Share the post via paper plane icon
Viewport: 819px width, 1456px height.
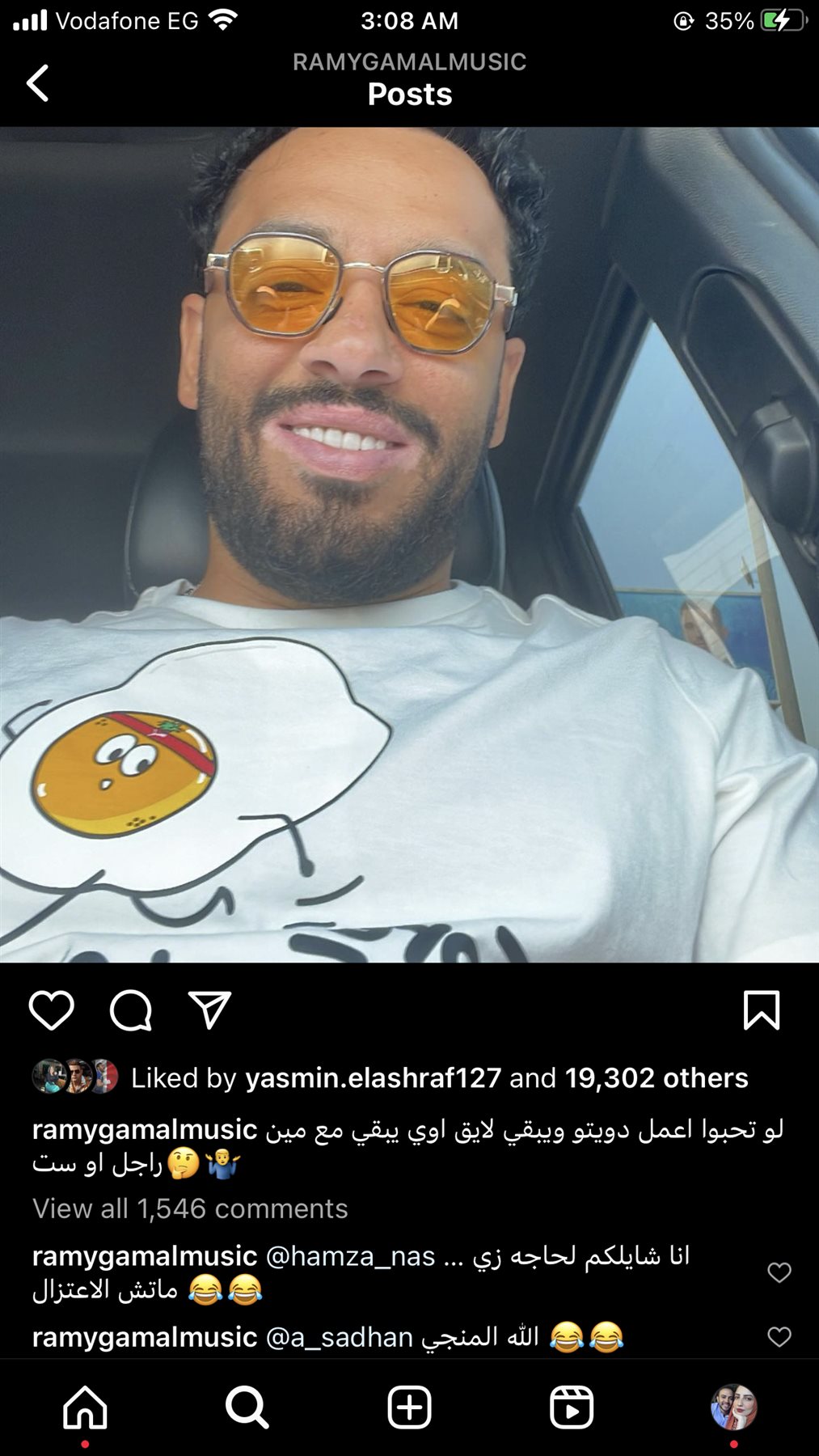[210, 1010]
